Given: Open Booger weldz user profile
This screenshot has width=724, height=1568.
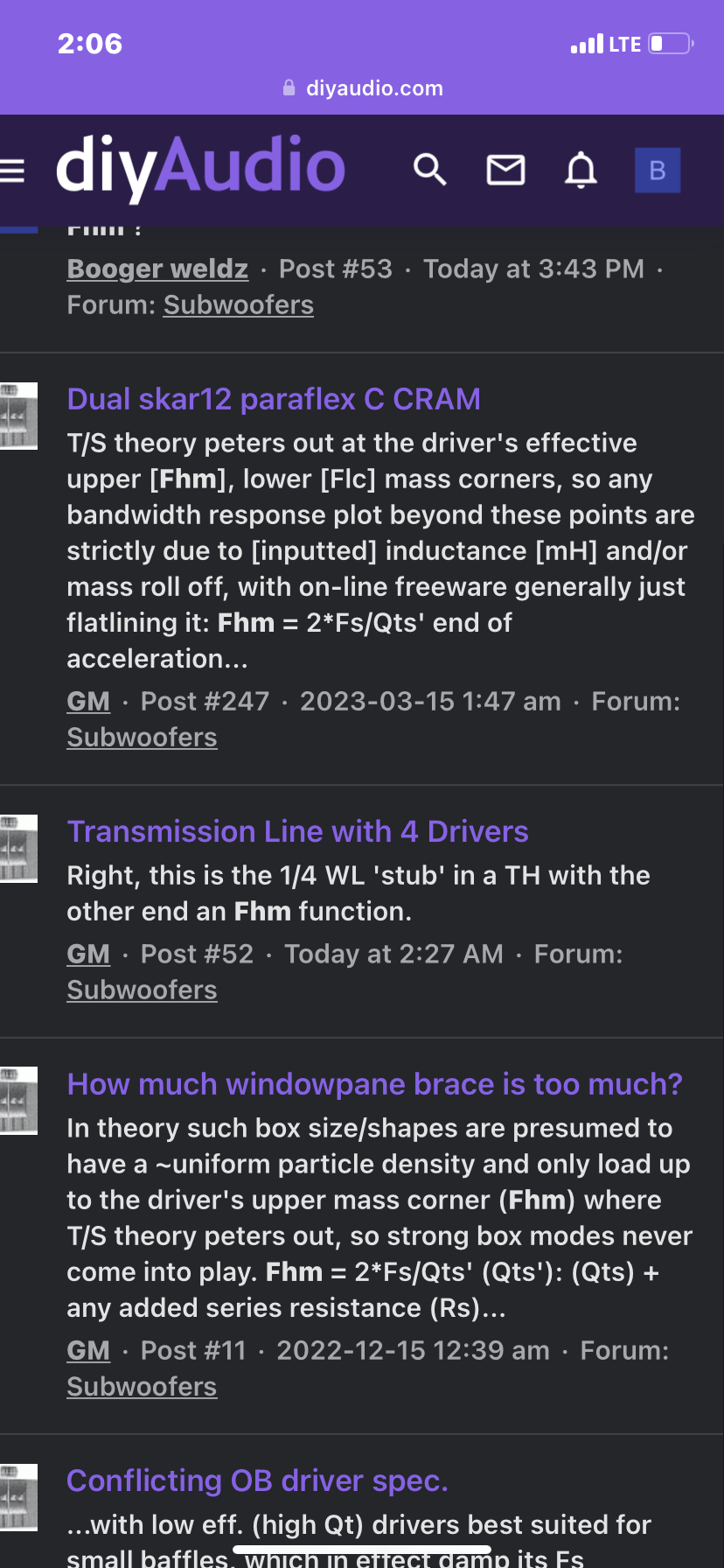Looking at the screenshot, I should 157,269.
